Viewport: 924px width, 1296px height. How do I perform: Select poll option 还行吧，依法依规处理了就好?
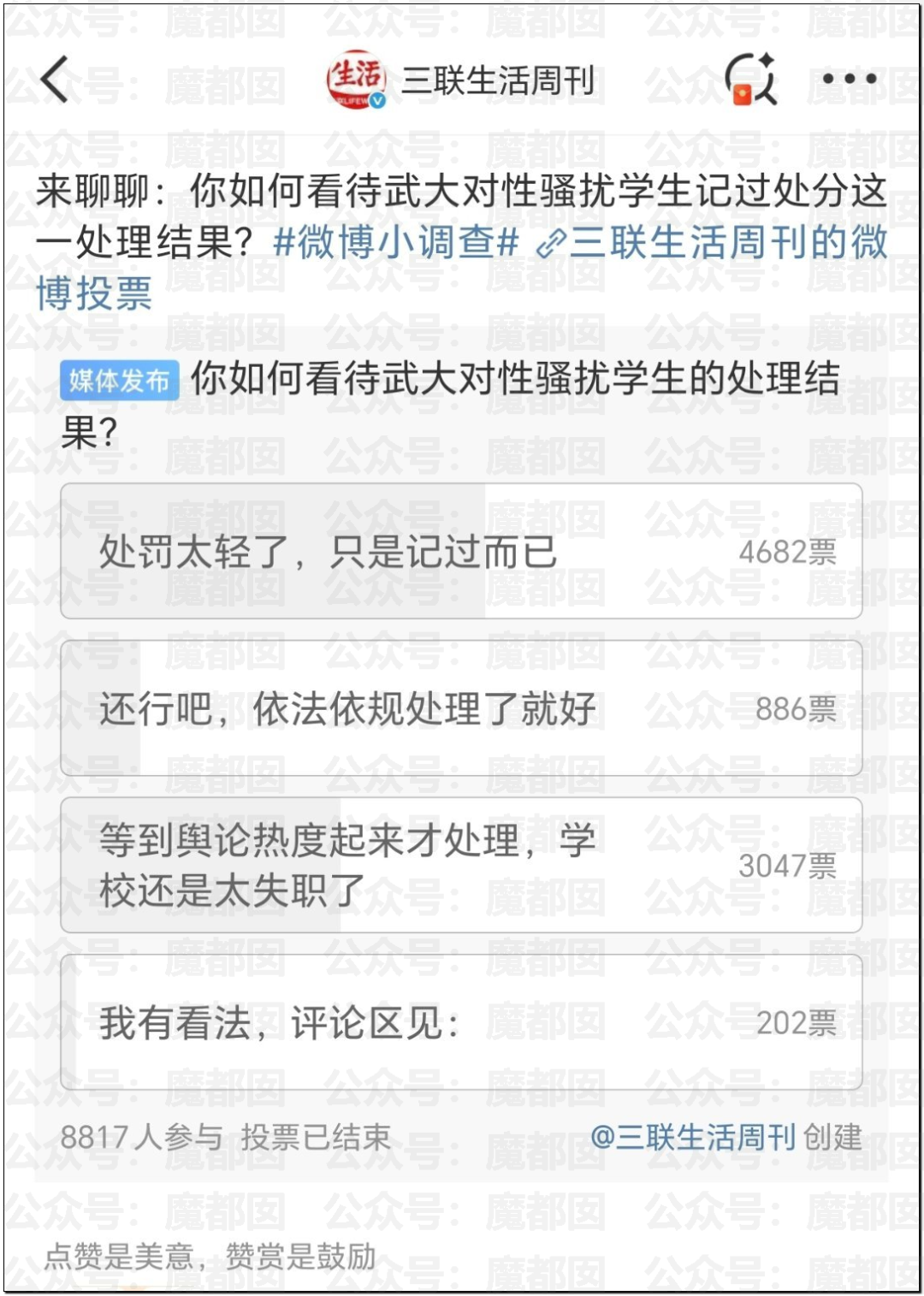(461, 708)
